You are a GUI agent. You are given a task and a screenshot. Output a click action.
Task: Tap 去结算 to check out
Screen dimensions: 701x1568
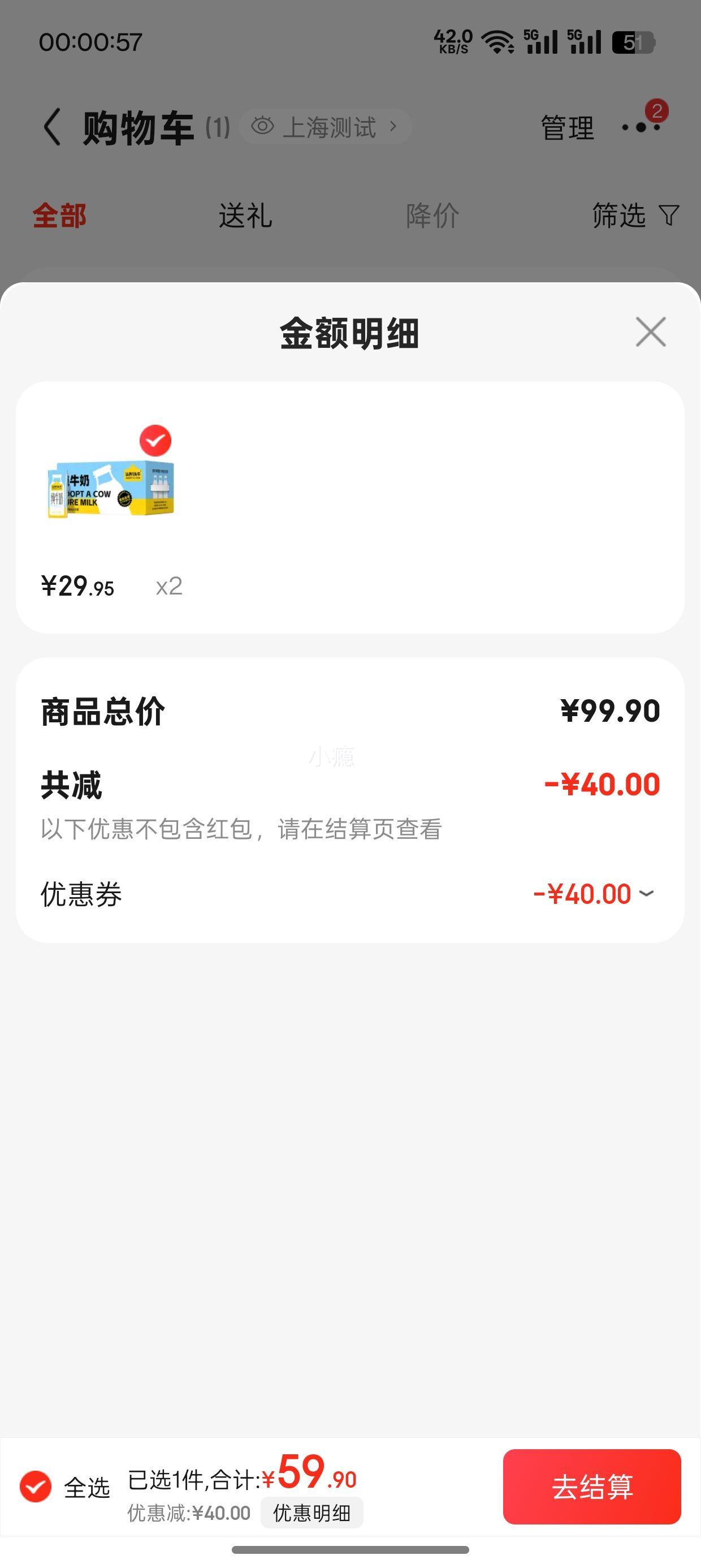click(591, 1487)
